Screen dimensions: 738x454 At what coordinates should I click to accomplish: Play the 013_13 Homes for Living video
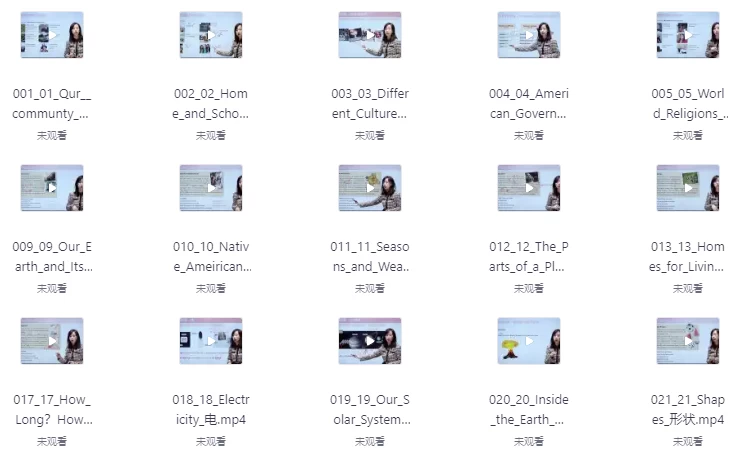687,188
